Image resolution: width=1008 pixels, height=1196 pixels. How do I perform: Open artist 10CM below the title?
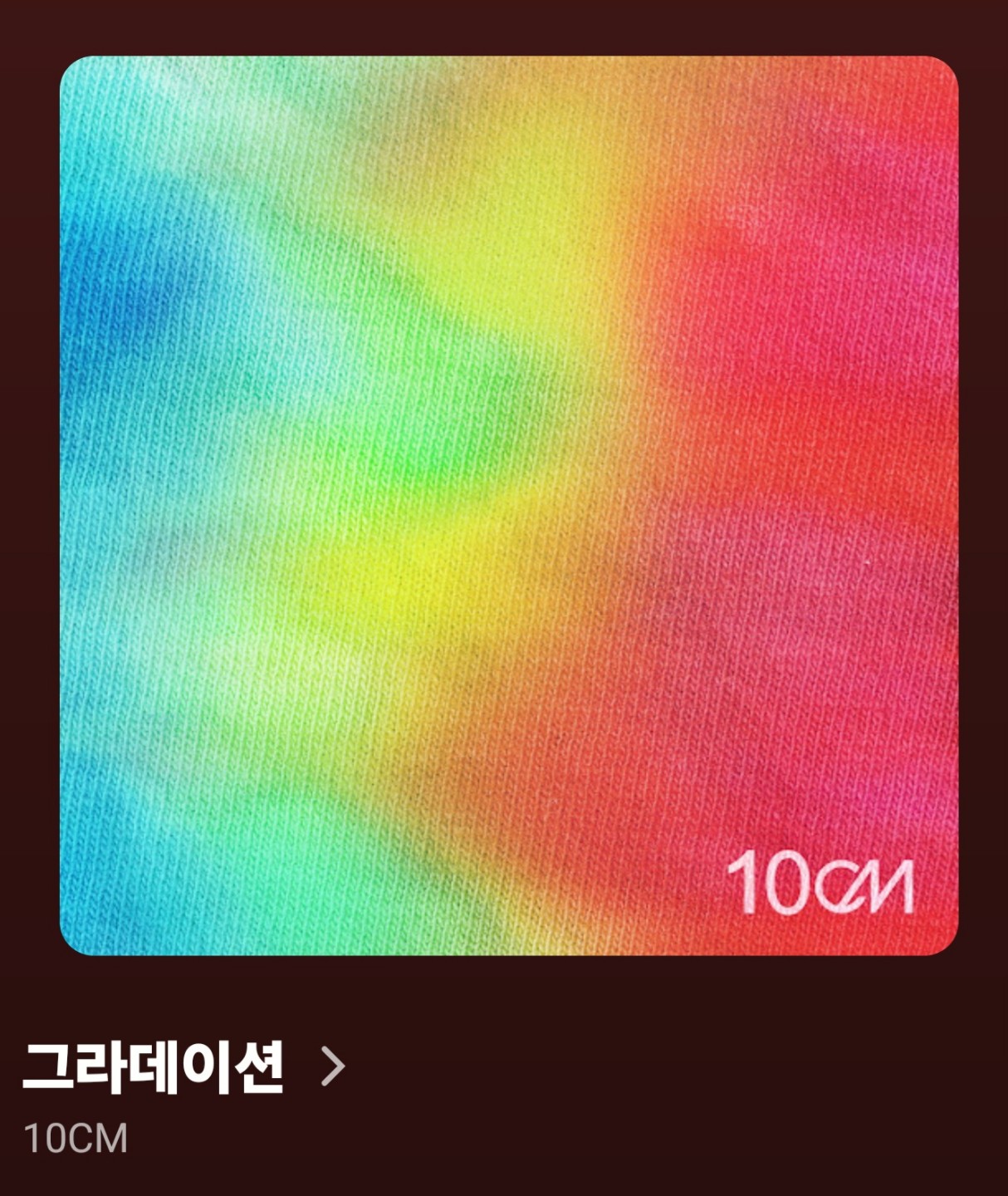click(76, 1138)
